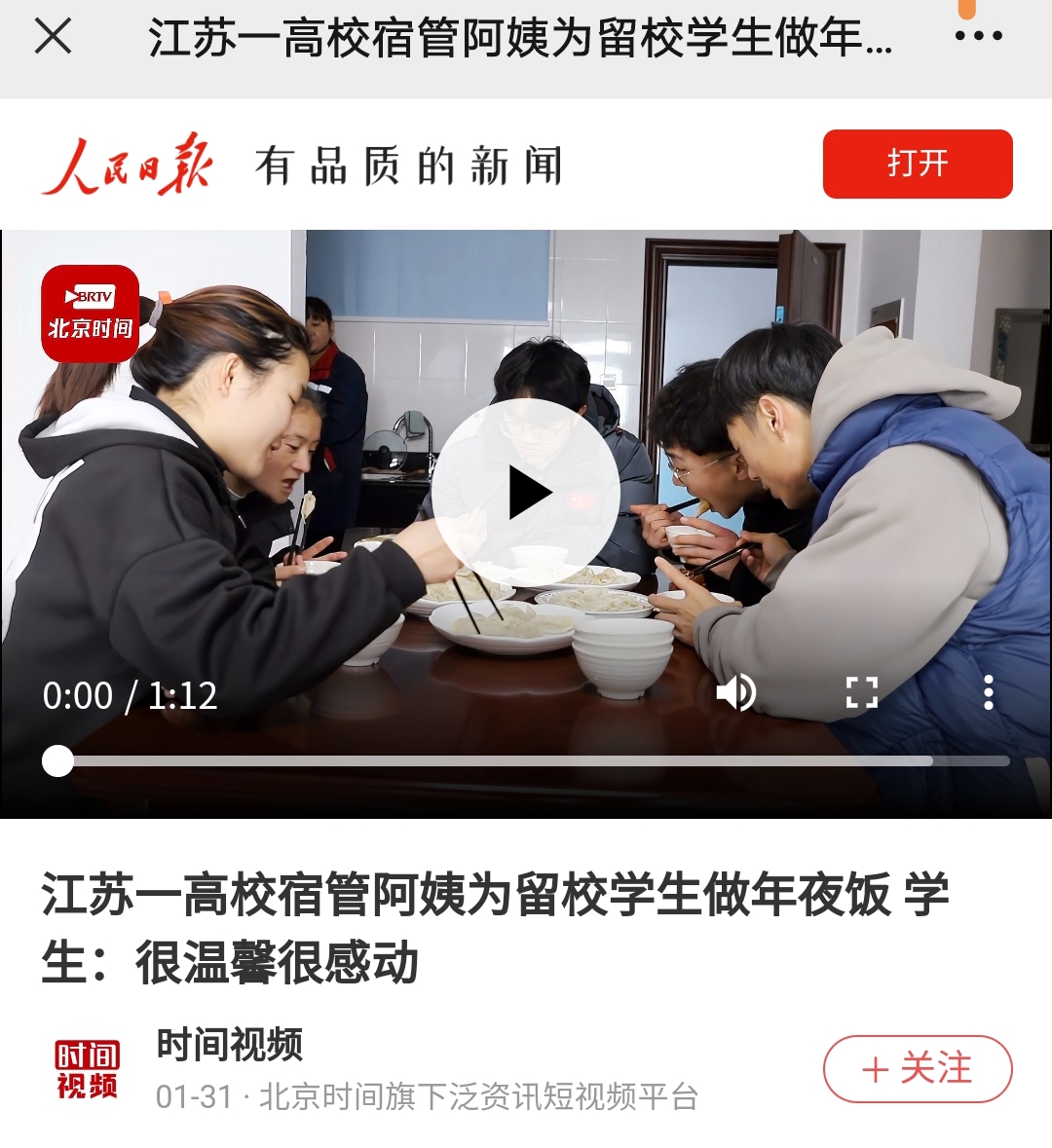Viewport: 1052px width, 1148px height.
Task: Close the article page
Action: click(x=53, y=37)
